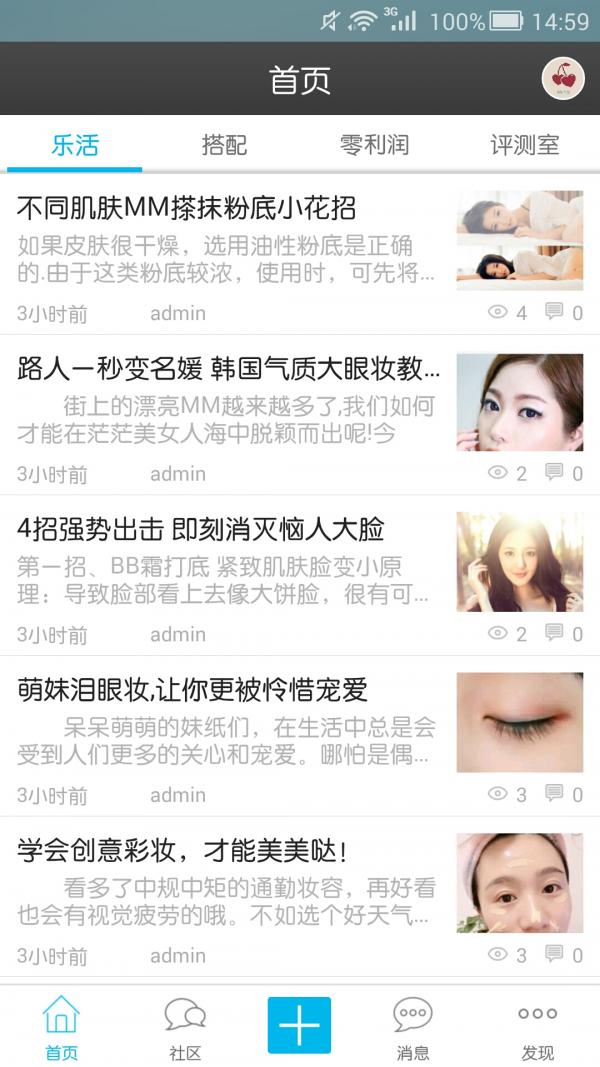Open article 4招强势出击 即刻消灭恼人大脸
The image size is (600, 1067).
tap(201, 529)
